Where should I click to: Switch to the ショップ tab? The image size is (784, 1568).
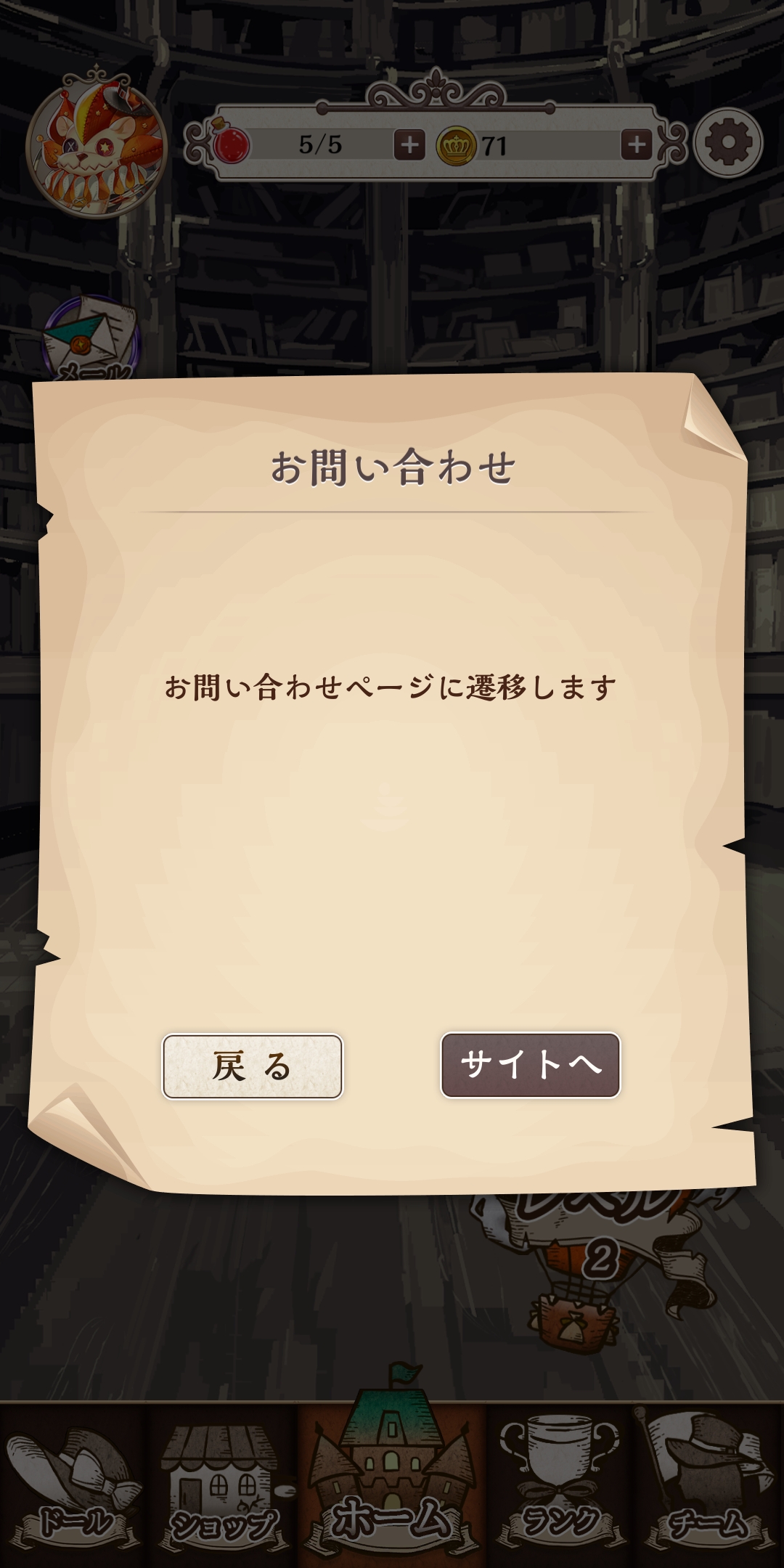224,1485
